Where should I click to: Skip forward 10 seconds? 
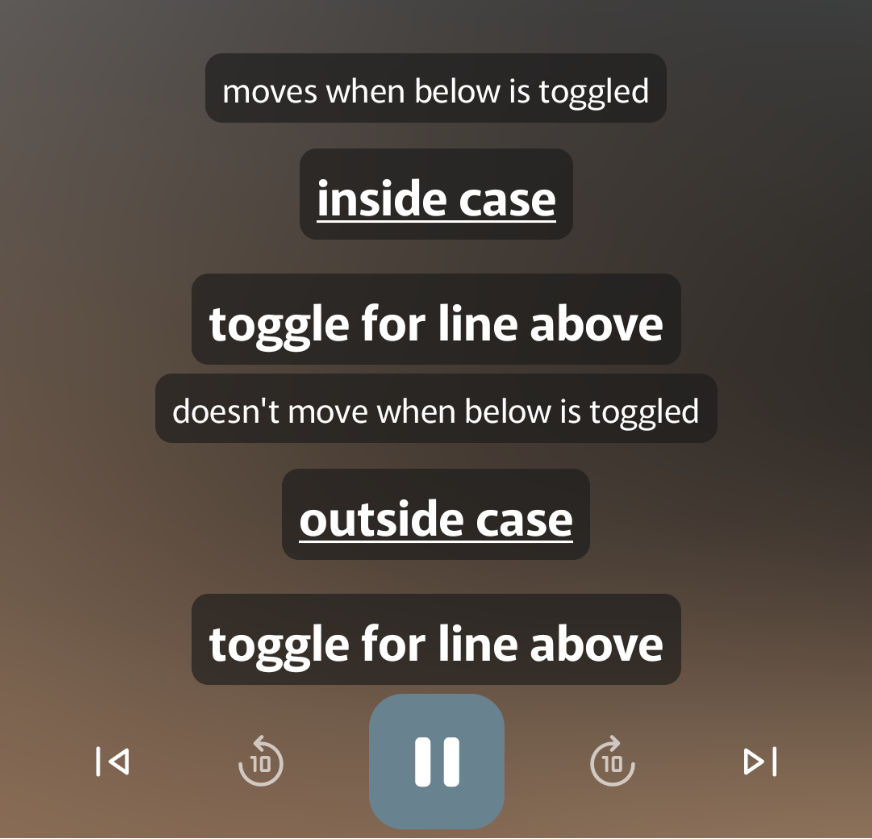(x=612, y=762)
